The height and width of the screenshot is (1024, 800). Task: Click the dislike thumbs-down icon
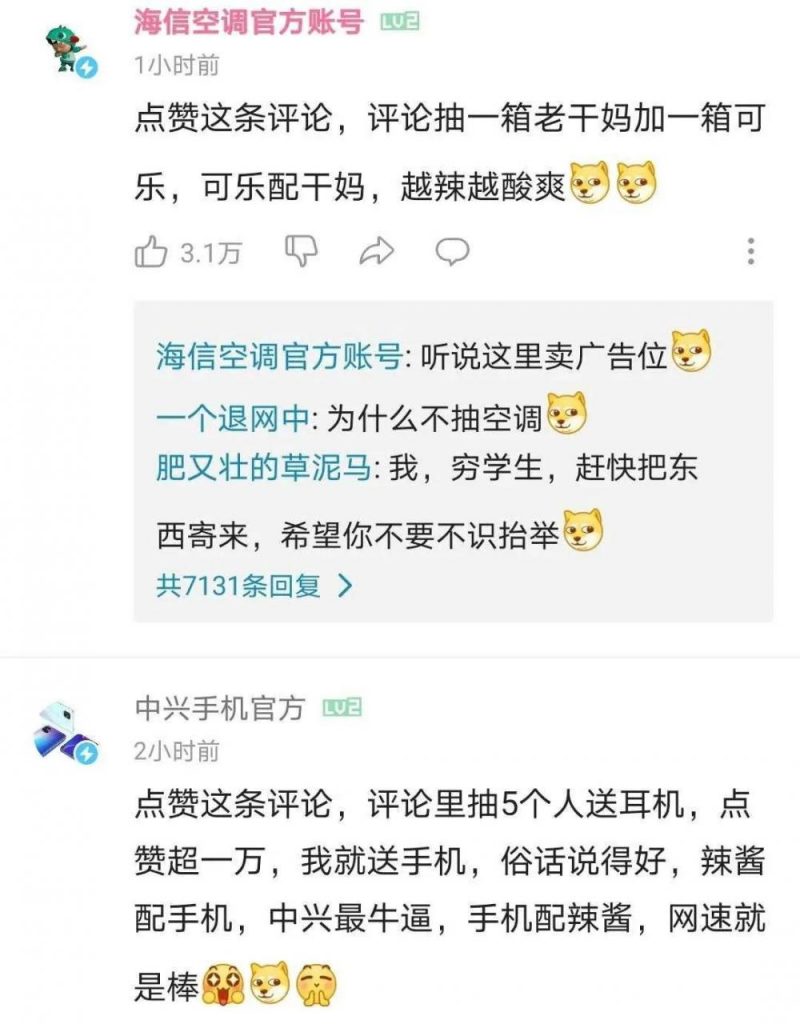click(x=299, y=249)
